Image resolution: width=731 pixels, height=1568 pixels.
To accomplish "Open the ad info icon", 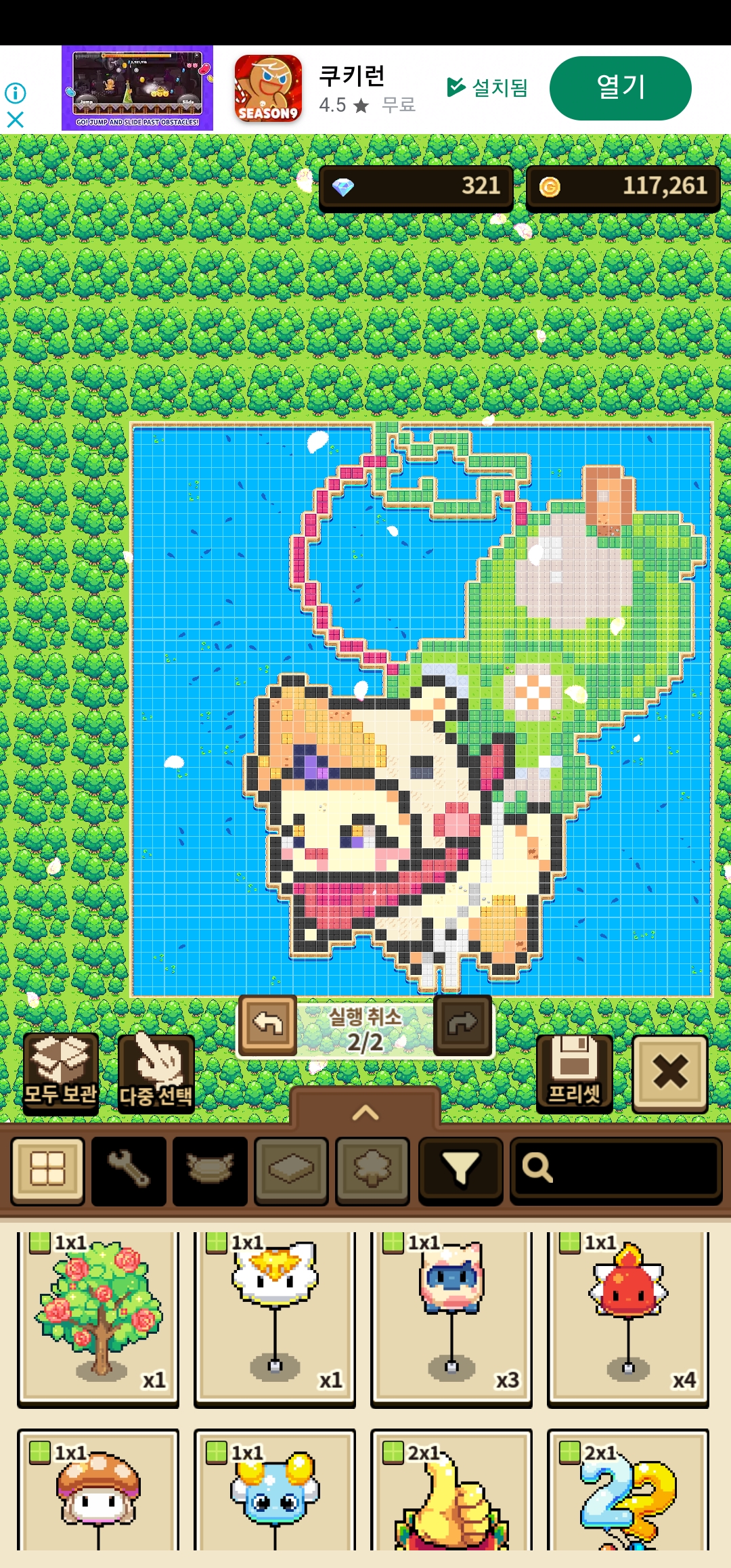I will 15,93.
